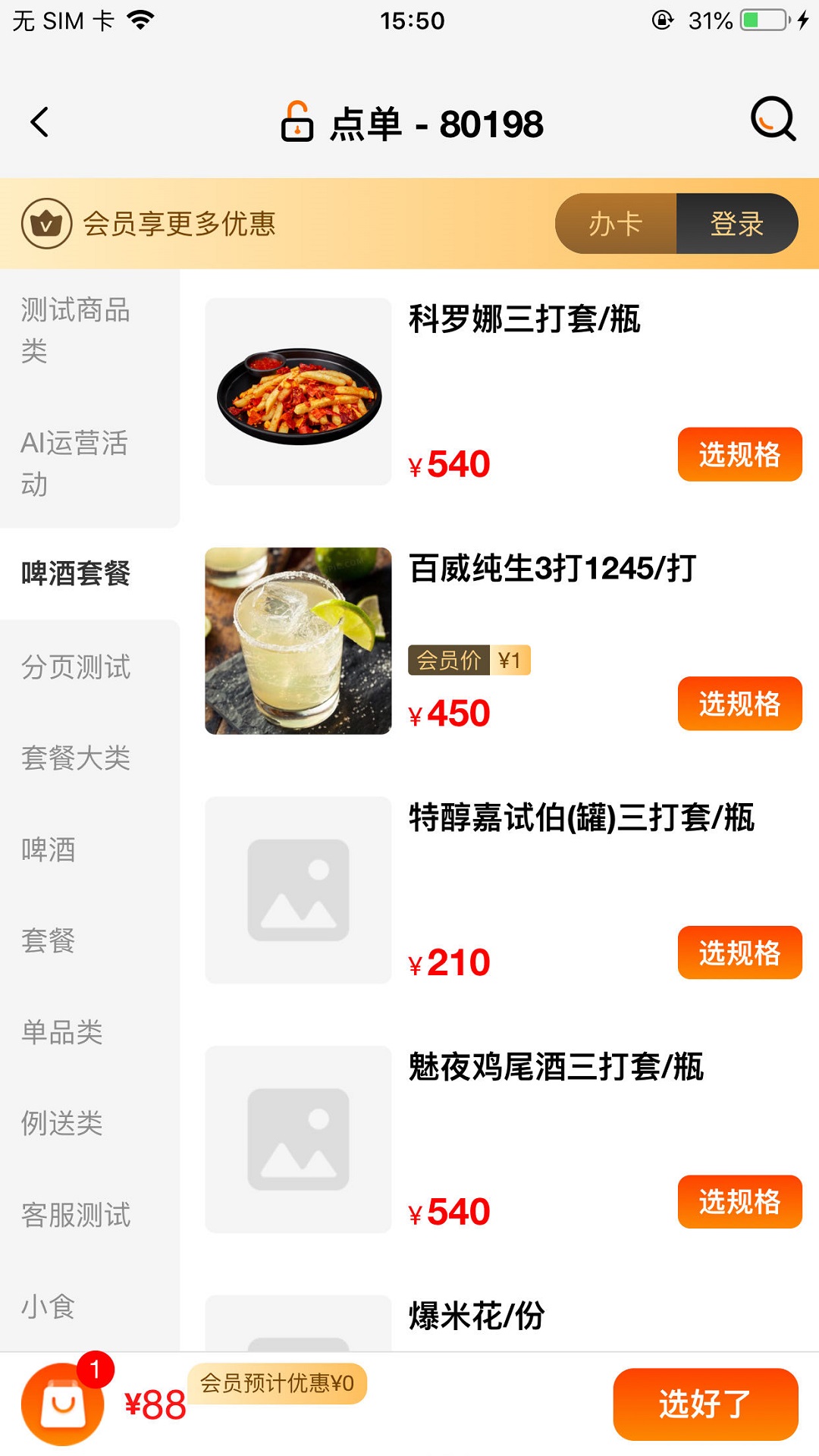819x1456 pixels.
Task: Switch to the 客服测试 category
Action: pos(76,1215)
